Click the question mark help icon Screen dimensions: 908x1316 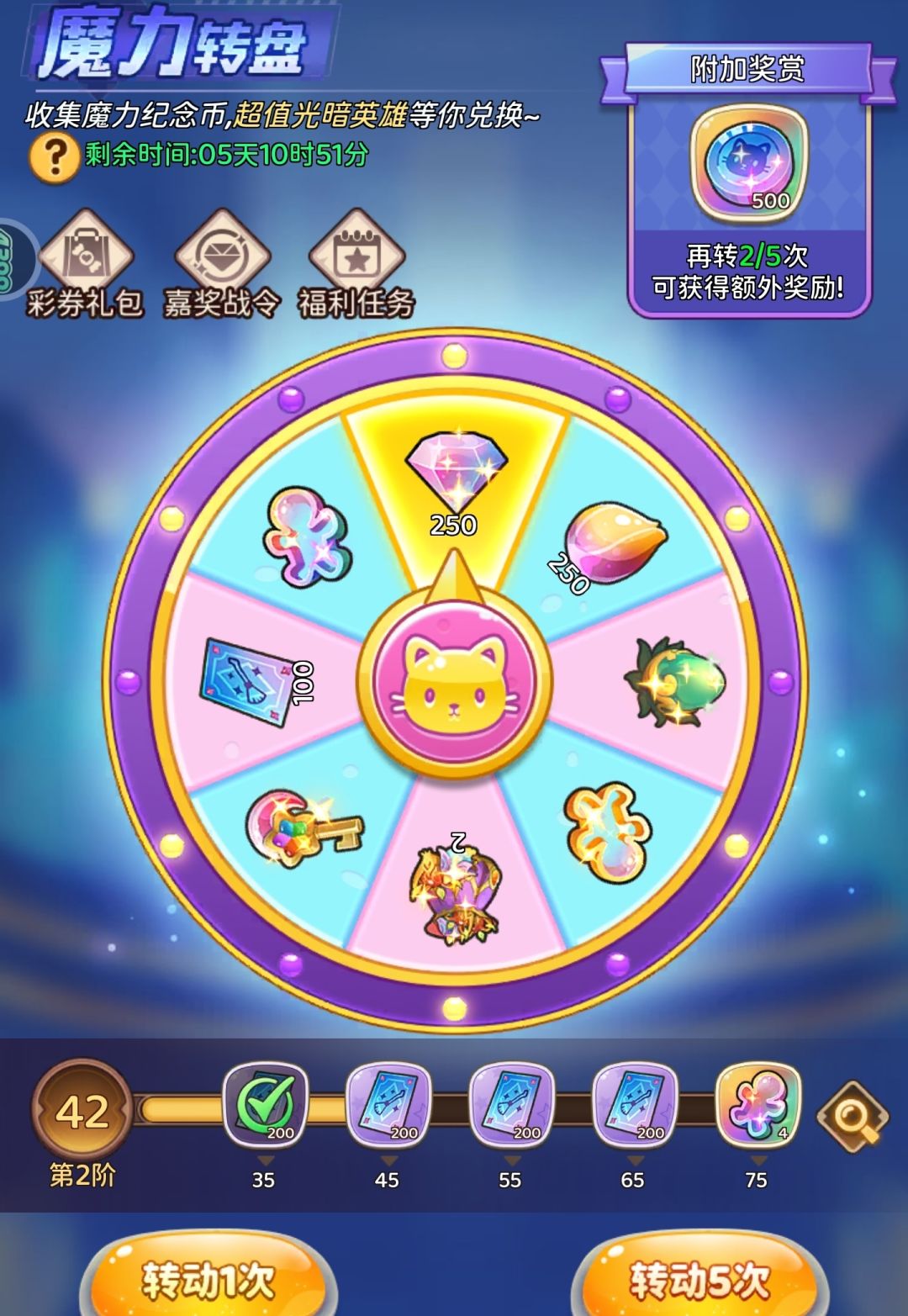(x=52, y=156)
